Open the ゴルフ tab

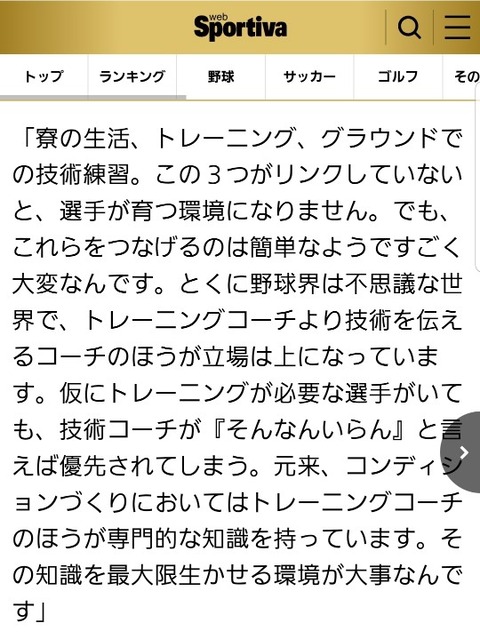click(x=398, y=77)
